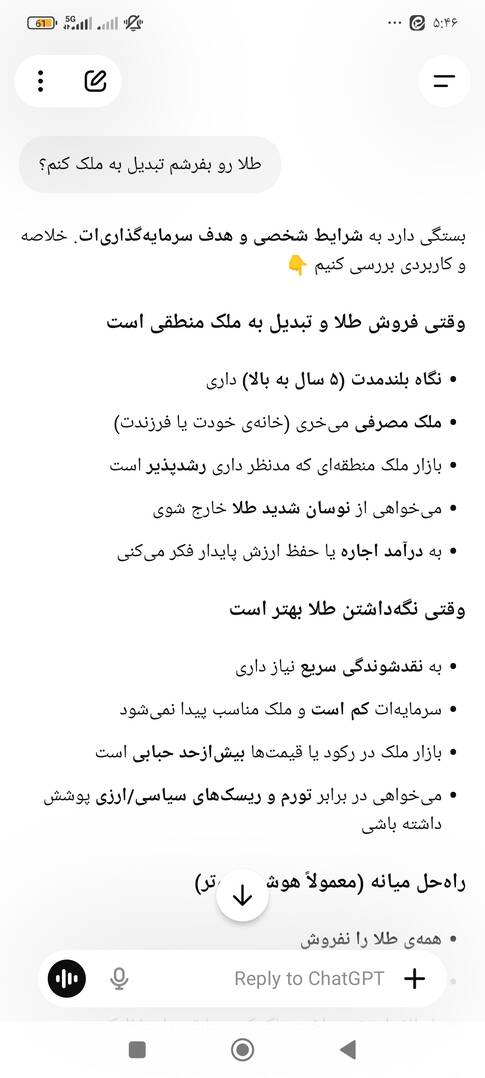Open attachments with the plus icon
This screenshot has width=485, height=1078.
[x=415, y=978]
